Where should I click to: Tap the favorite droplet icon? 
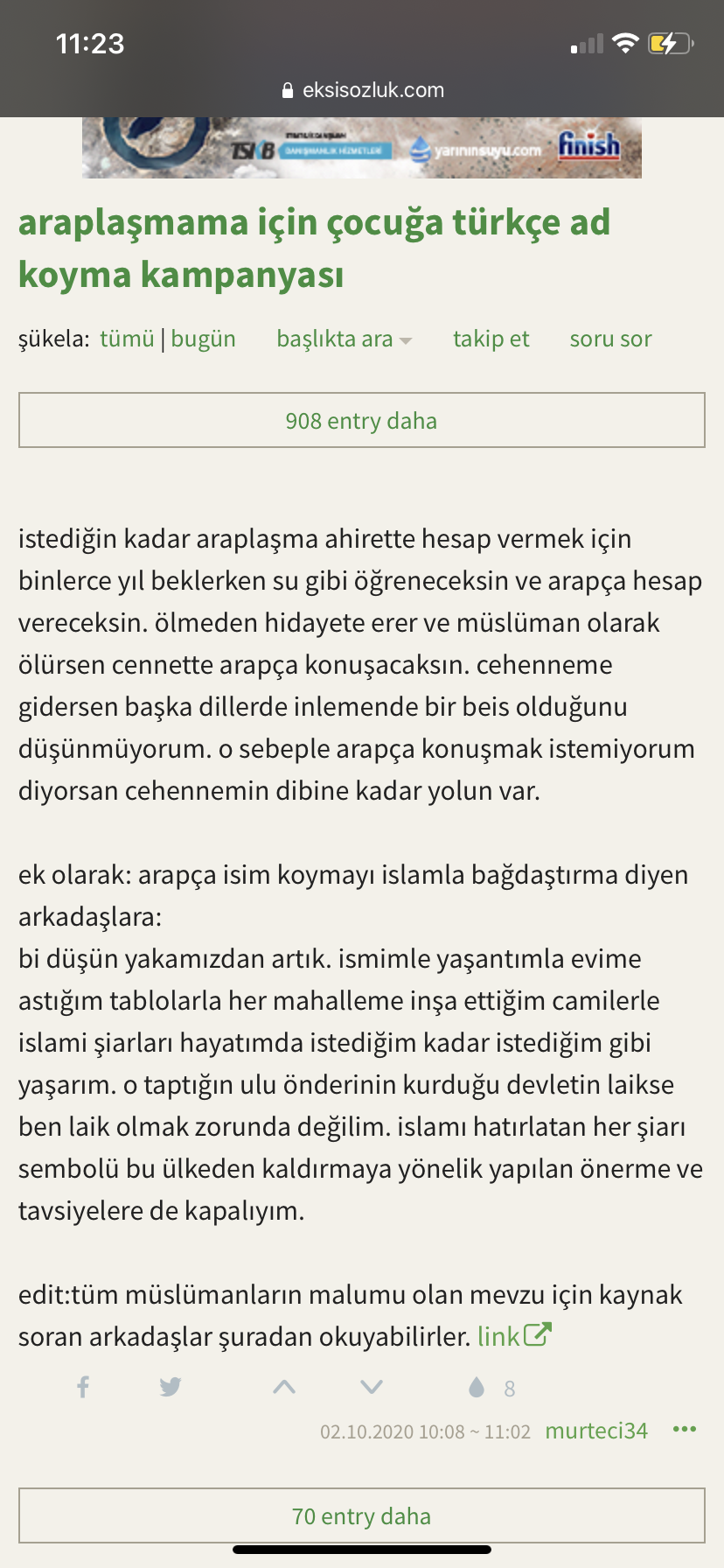pyautogui.click(x=477, y=1387)
